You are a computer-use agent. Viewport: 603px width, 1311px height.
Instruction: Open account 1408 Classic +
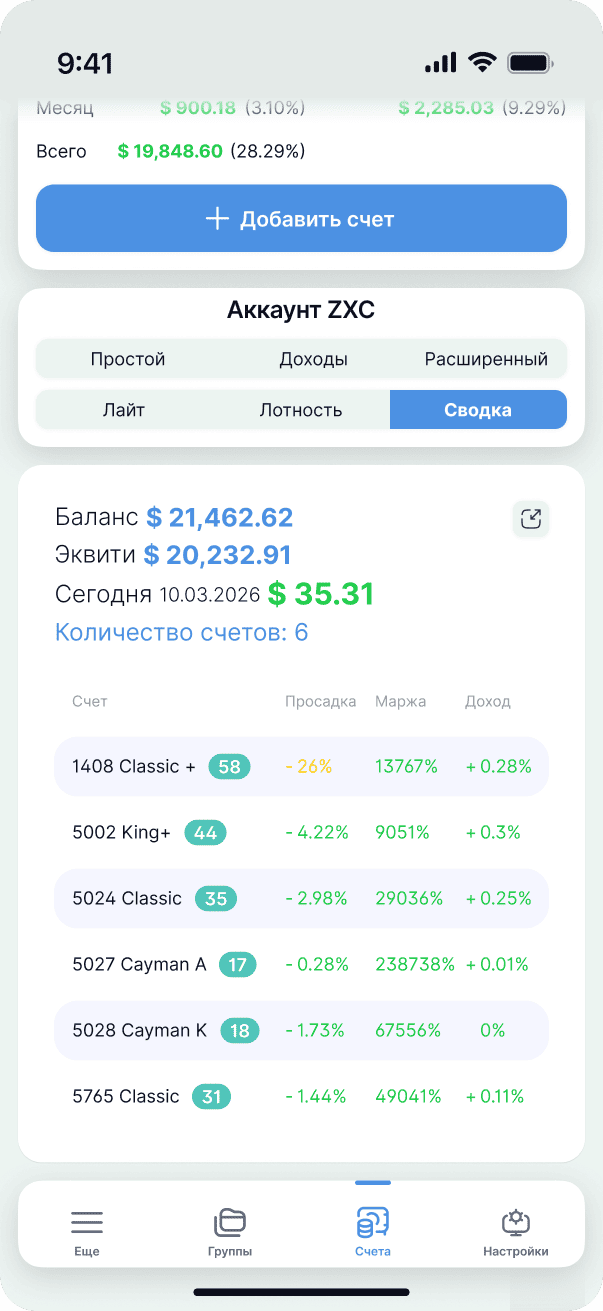pos(301,767)
